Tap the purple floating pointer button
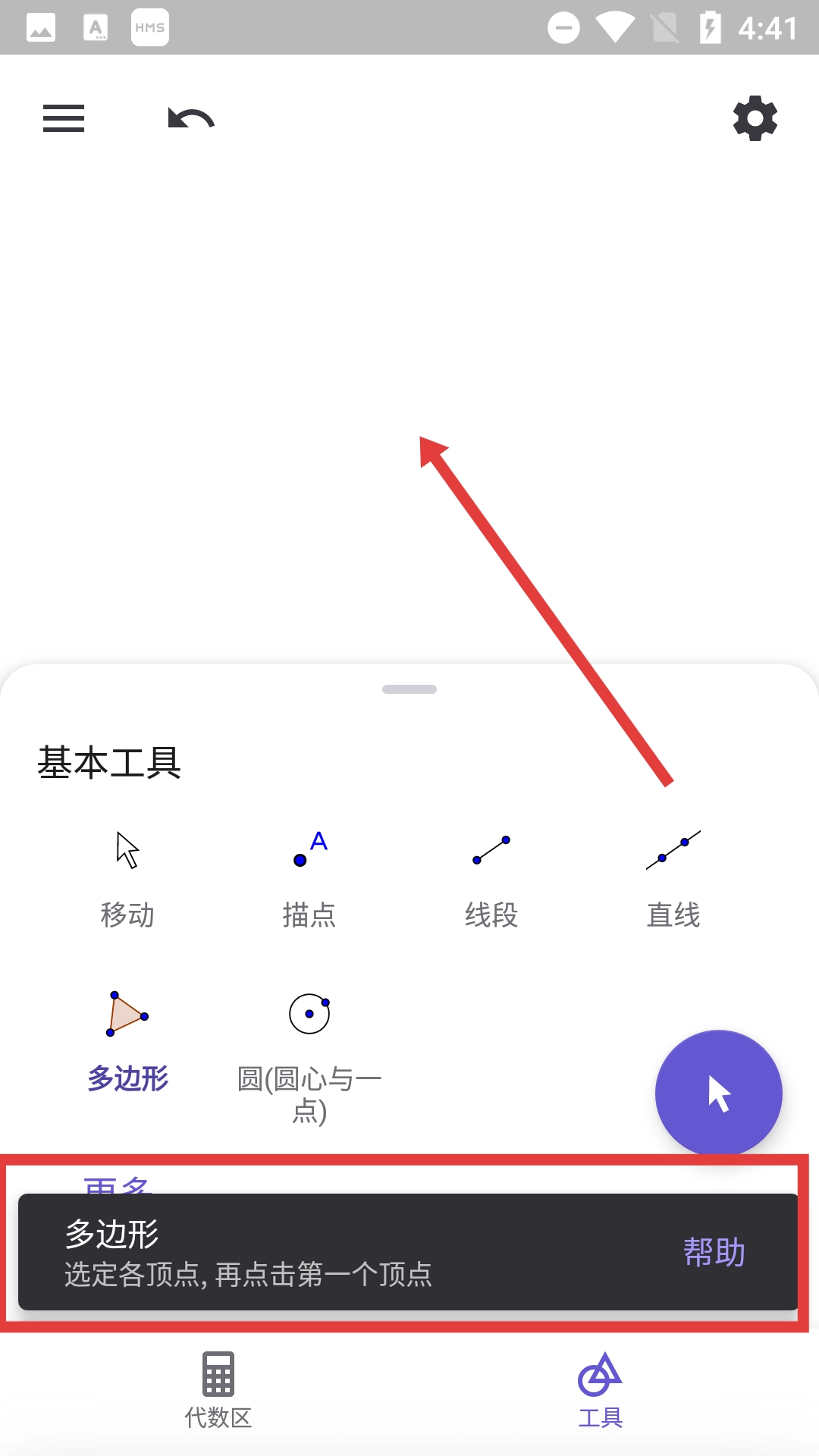819x1456 pixels. coord(718,1093)
